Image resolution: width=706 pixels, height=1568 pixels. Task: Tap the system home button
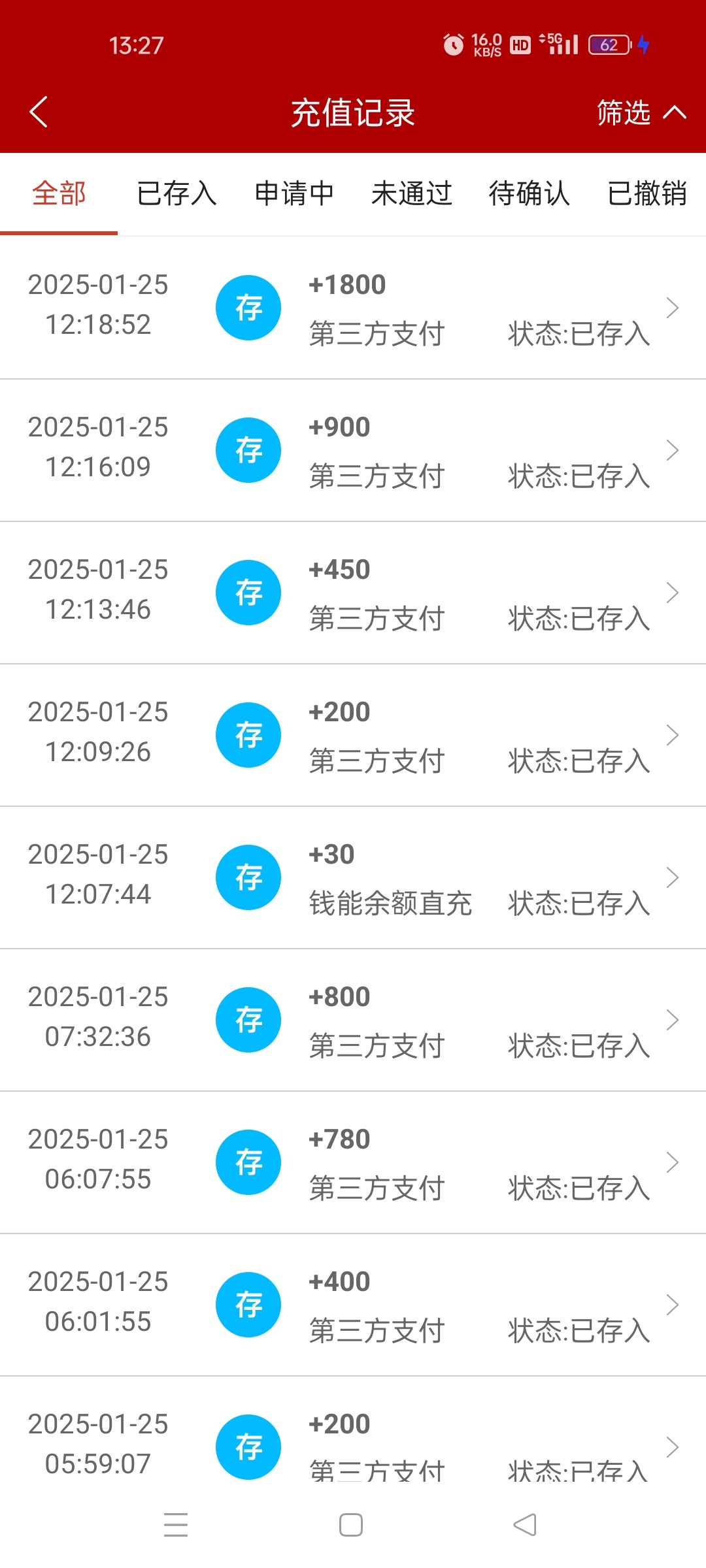[351, 1525]
